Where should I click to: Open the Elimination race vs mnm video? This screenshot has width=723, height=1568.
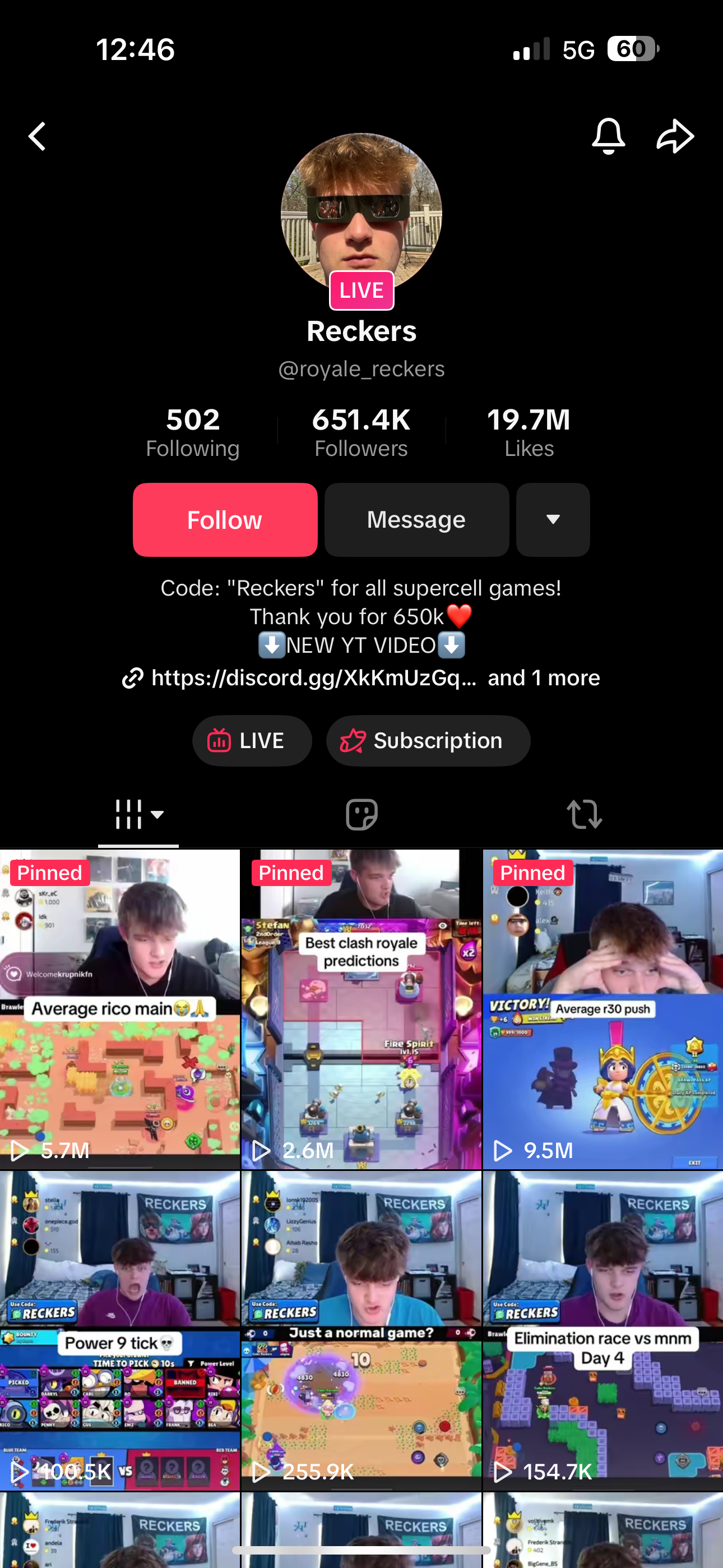pyautogui.click(x=603, y=1331)
